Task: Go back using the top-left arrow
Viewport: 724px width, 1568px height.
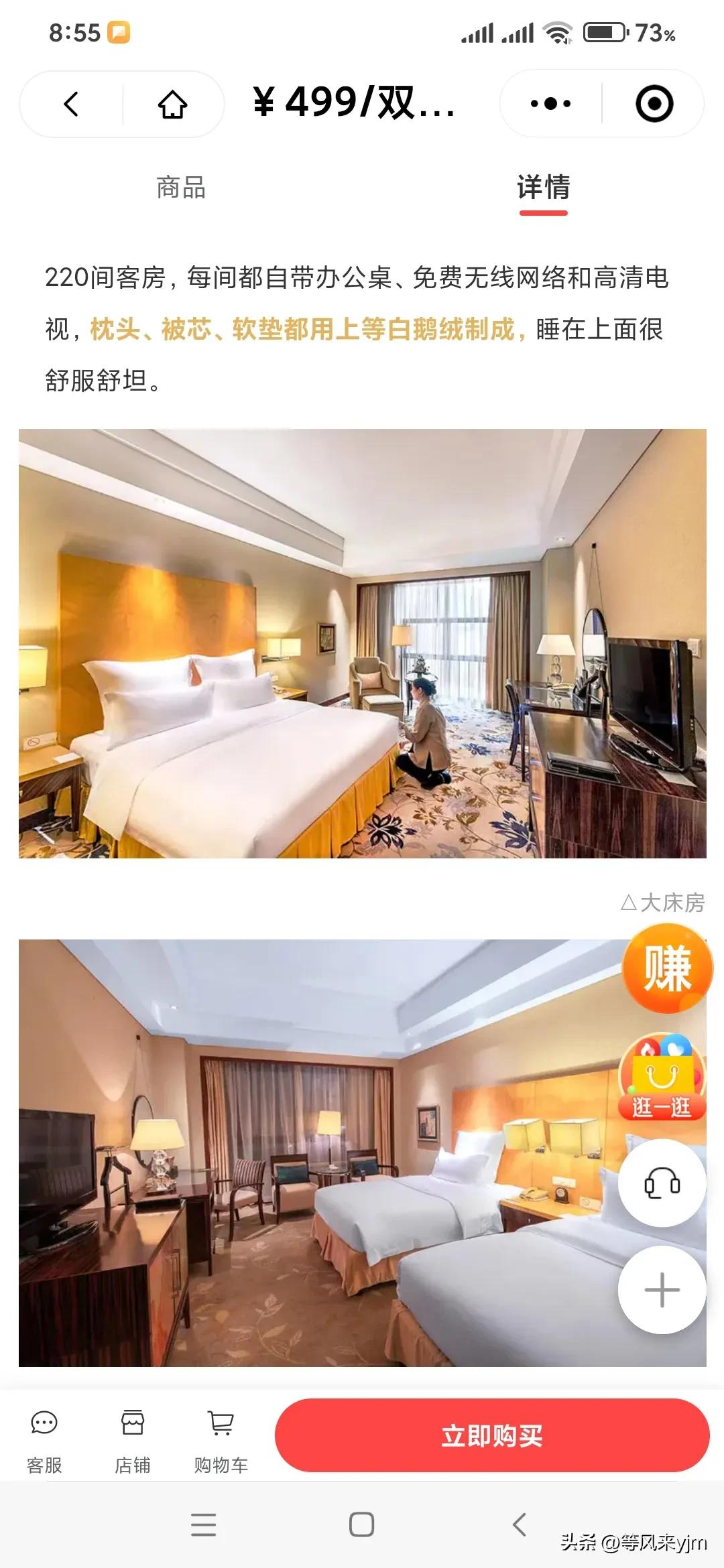Action: [x=71, y=104]
